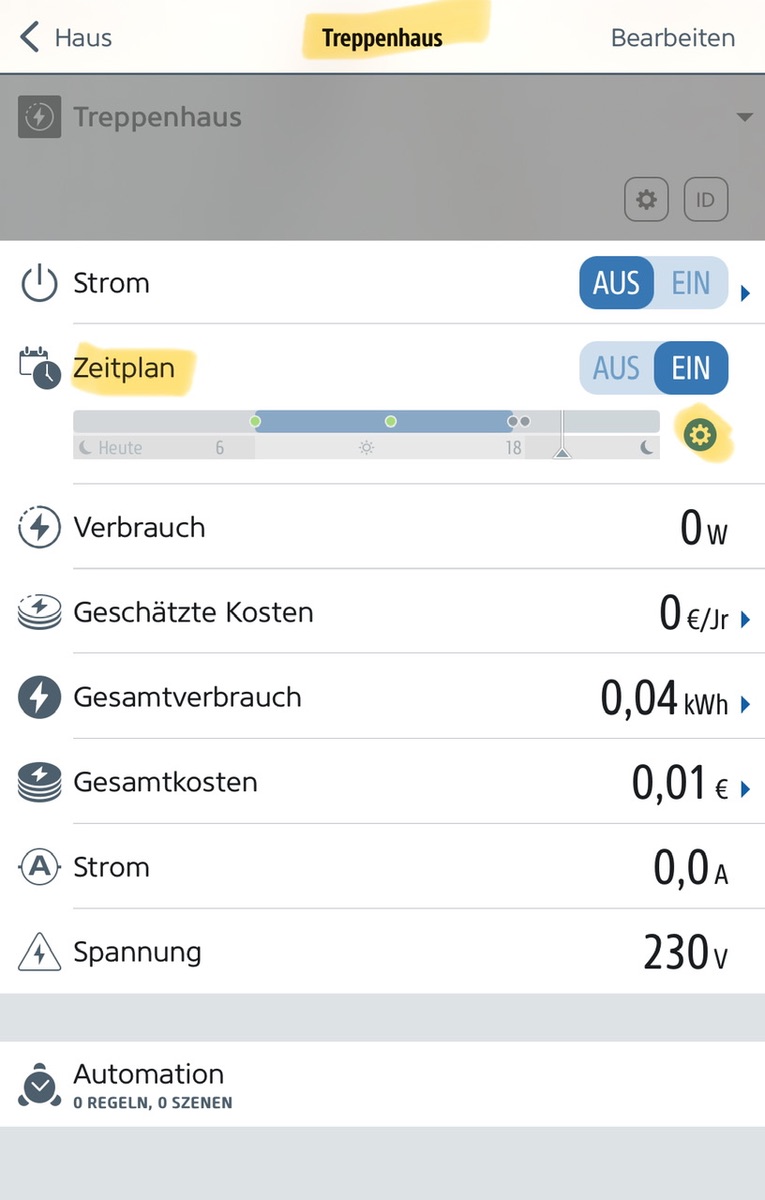Go back to Haus

pos(66,38)
